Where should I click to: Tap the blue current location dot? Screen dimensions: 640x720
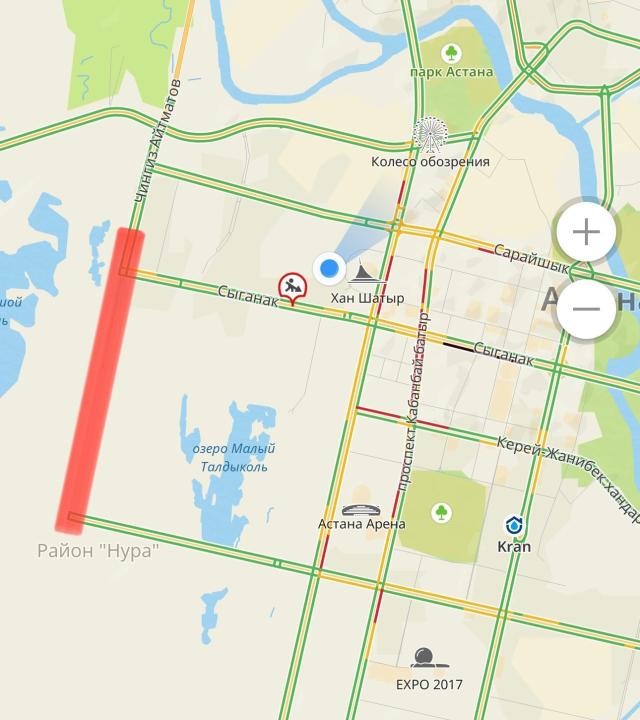click(329, 268)
